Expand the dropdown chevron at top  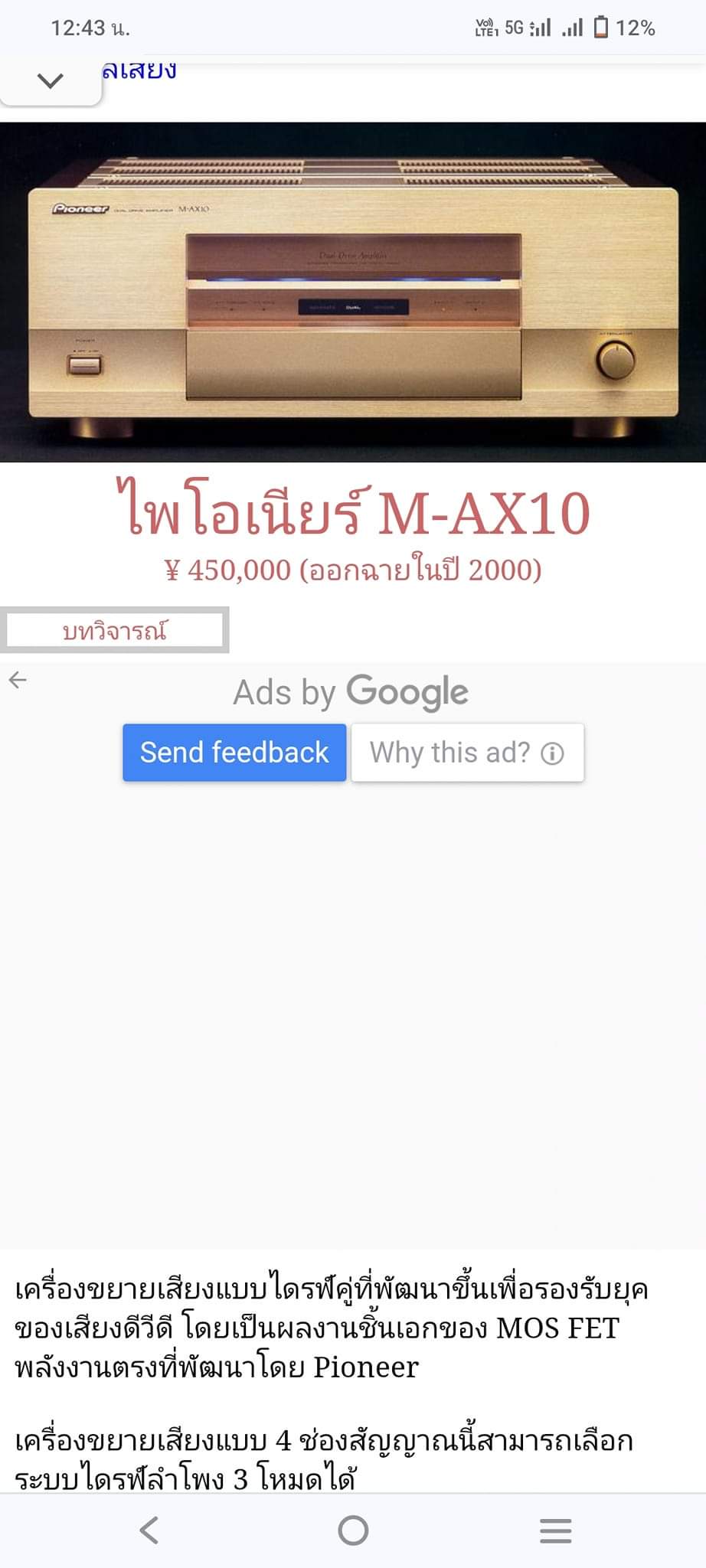(x=51, y=80)
